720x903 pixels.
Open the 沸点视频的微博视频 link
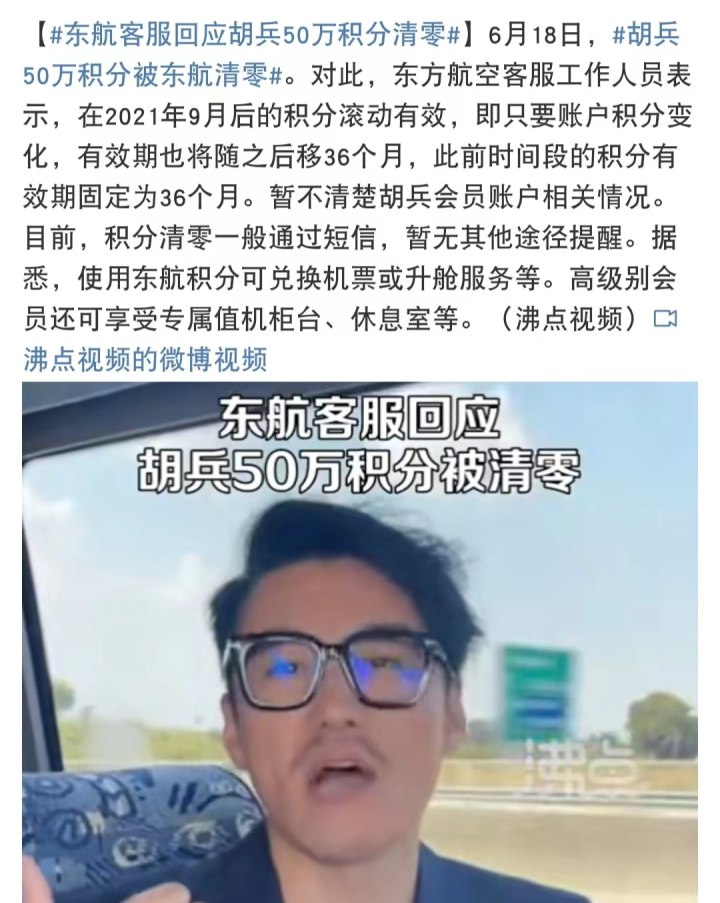tap(146, 360)
